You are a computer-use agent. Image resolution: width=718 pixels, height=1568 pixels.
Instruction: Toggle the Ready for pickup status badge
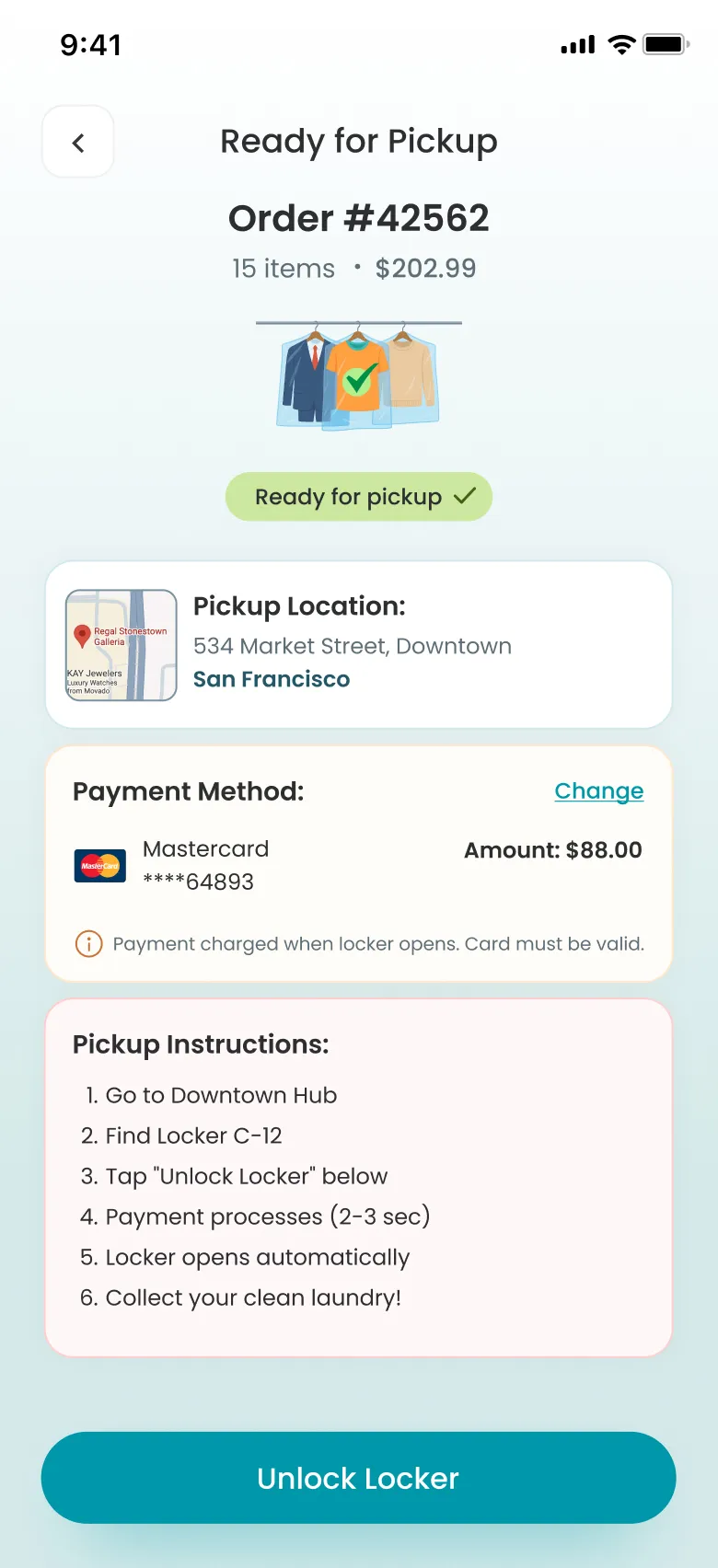pyautogui.click(x=358, y=496)
